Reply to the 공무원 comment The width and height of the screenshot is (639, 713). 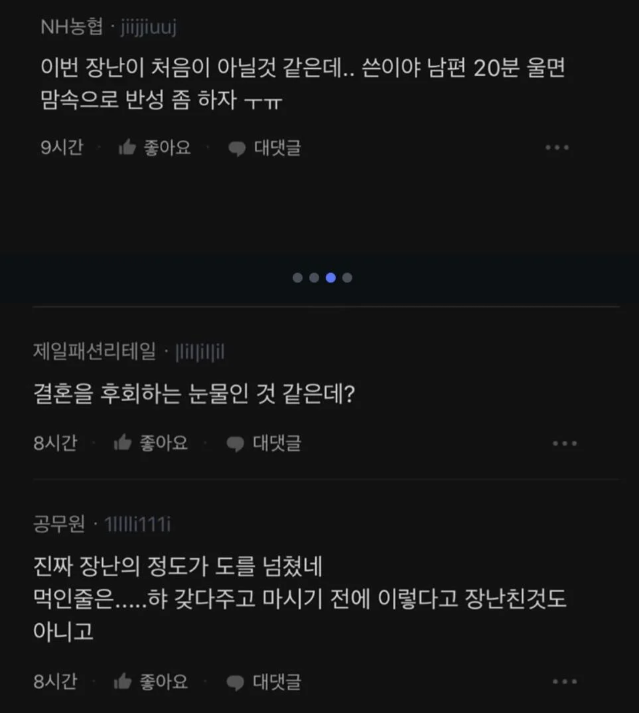click(264, 682)
